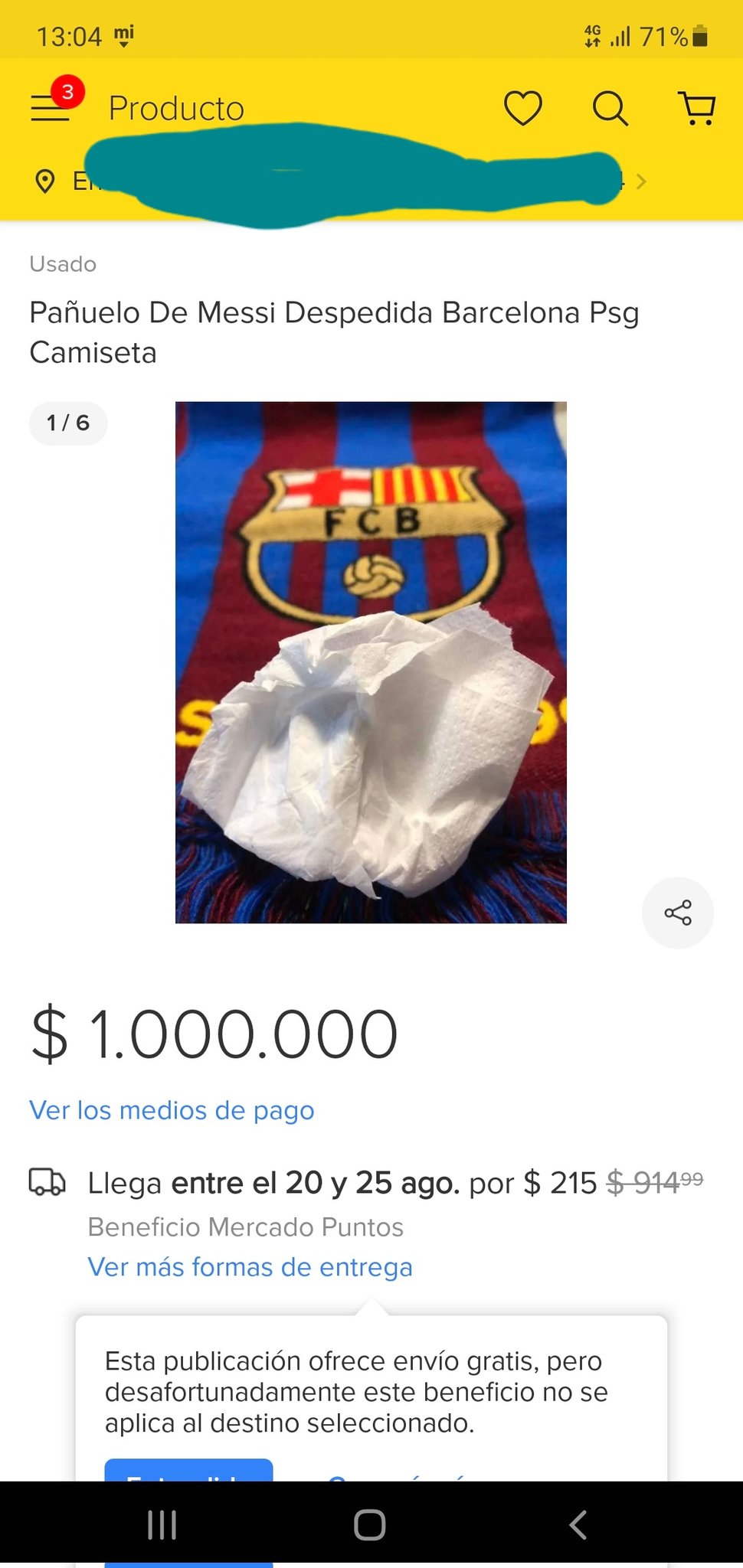Screen dimensions: 743x1568
Task: Open the hamburger menu with notifications badge
Action: [x=51, y=108]
